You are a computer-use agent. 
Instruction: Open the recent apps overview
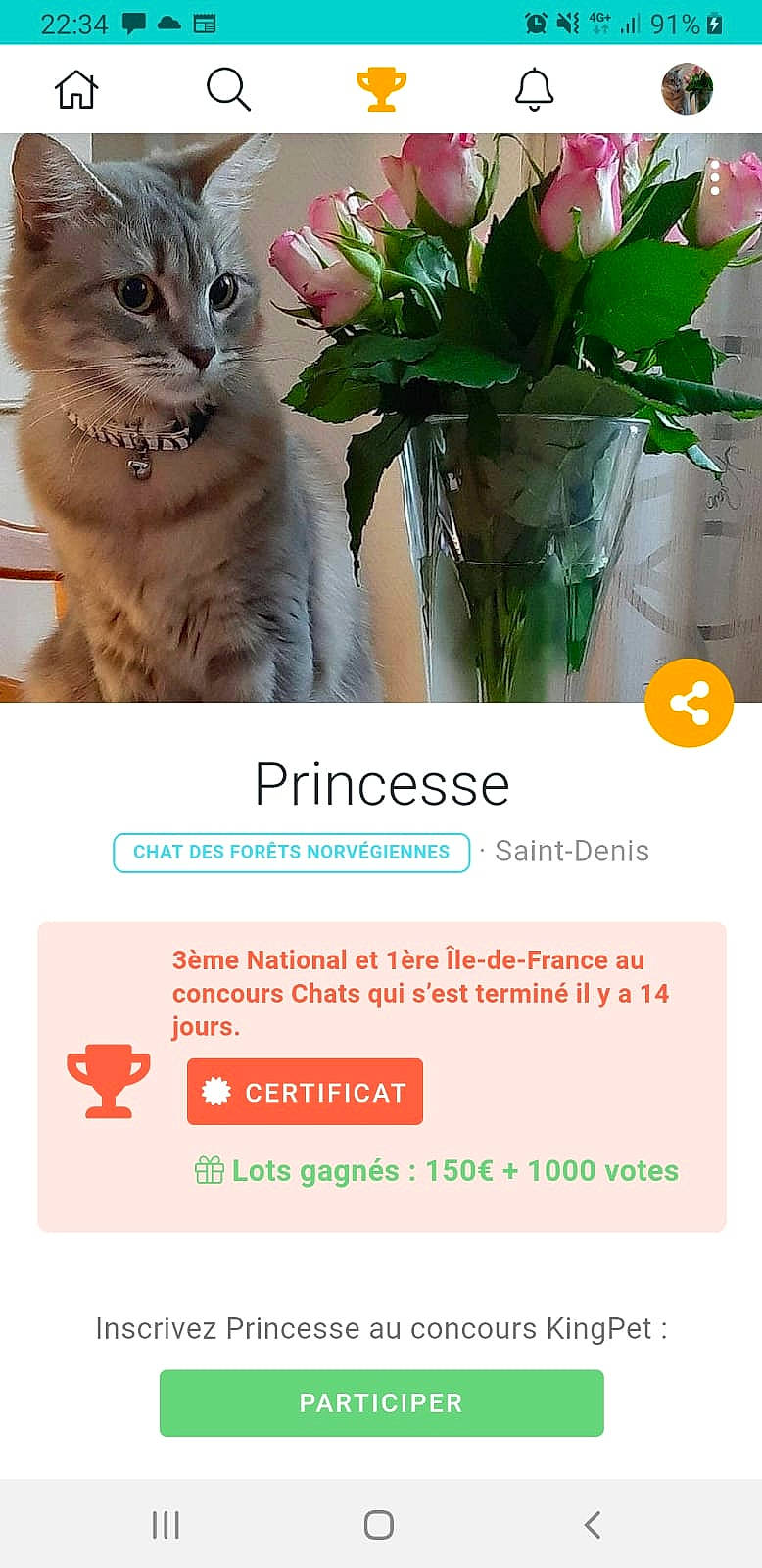pos(167,1525)
